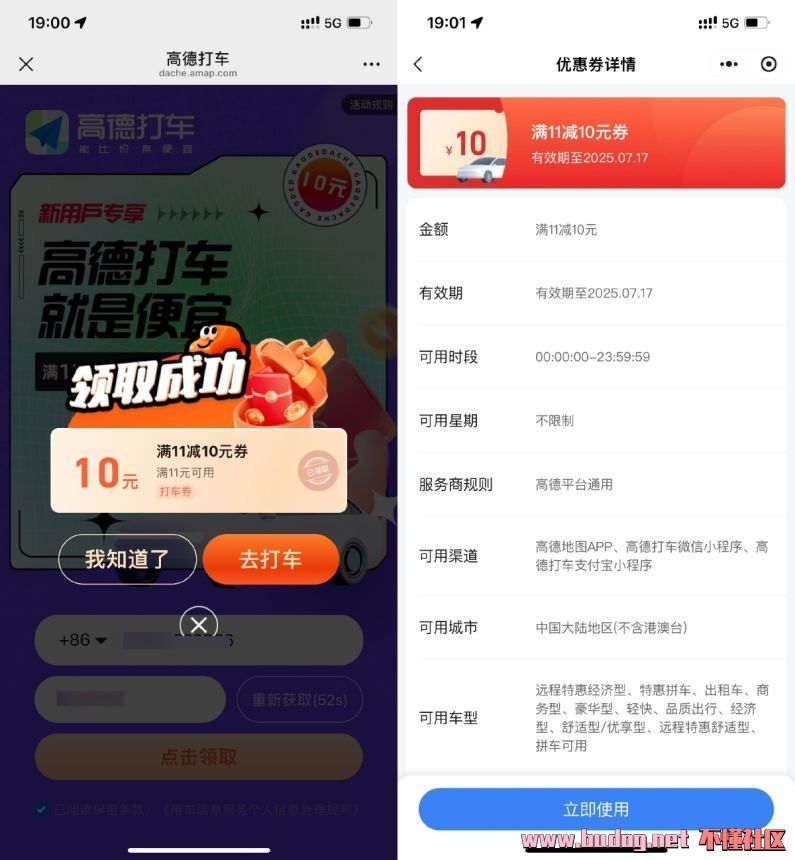The width and height of the screenshot is (795, 860).
Task: Close the mini-program with the circle icon
Action: 768,64
